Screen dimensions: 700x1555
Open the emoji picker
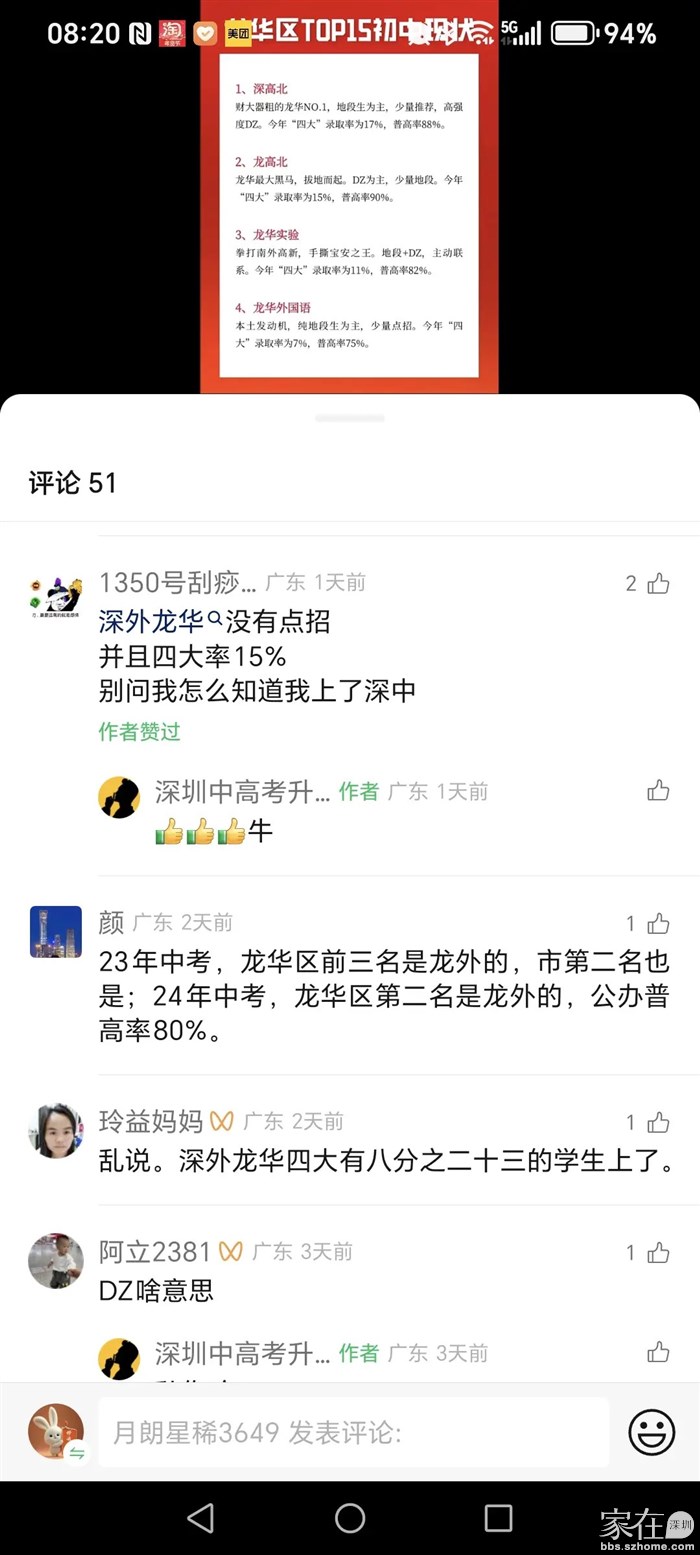[x=651, y=1432]
